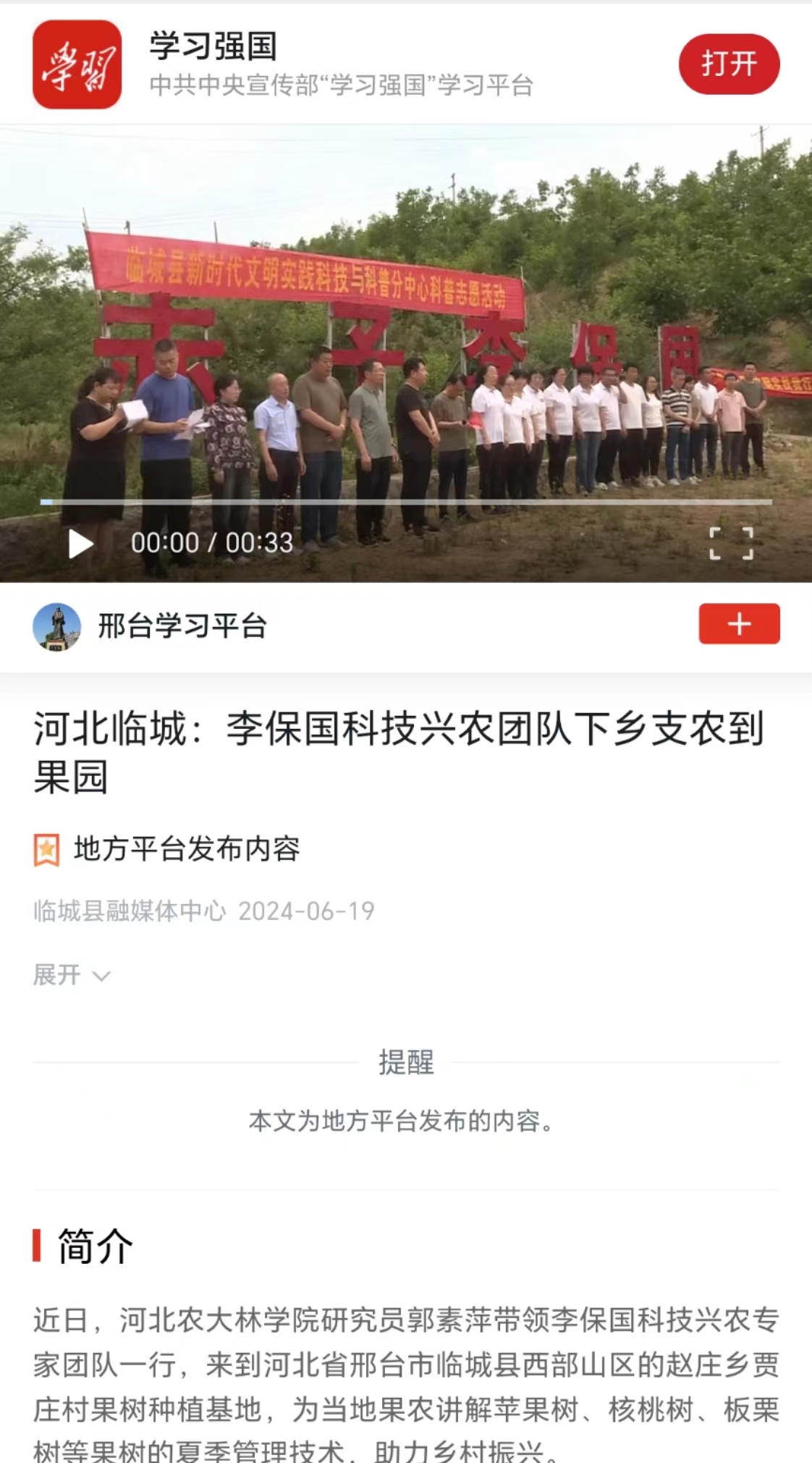Enter fullscreen video mode
This screenshot has height=1463, width=812.
[x=731, y=543]
